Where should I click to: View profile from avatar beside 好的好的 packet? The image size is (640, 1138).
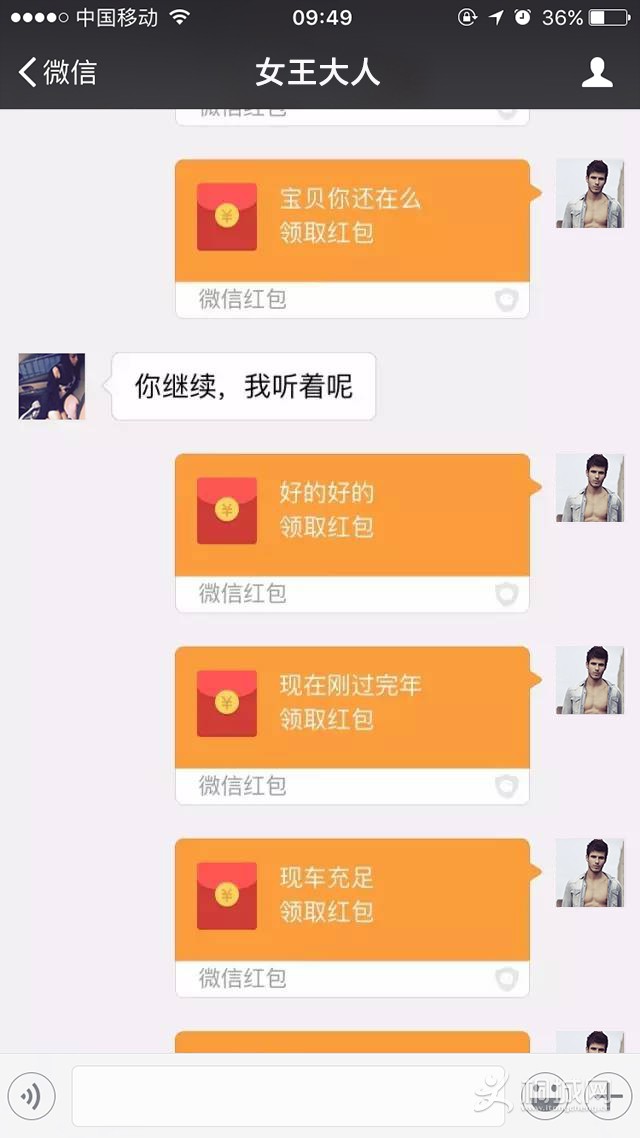(589, 488)
